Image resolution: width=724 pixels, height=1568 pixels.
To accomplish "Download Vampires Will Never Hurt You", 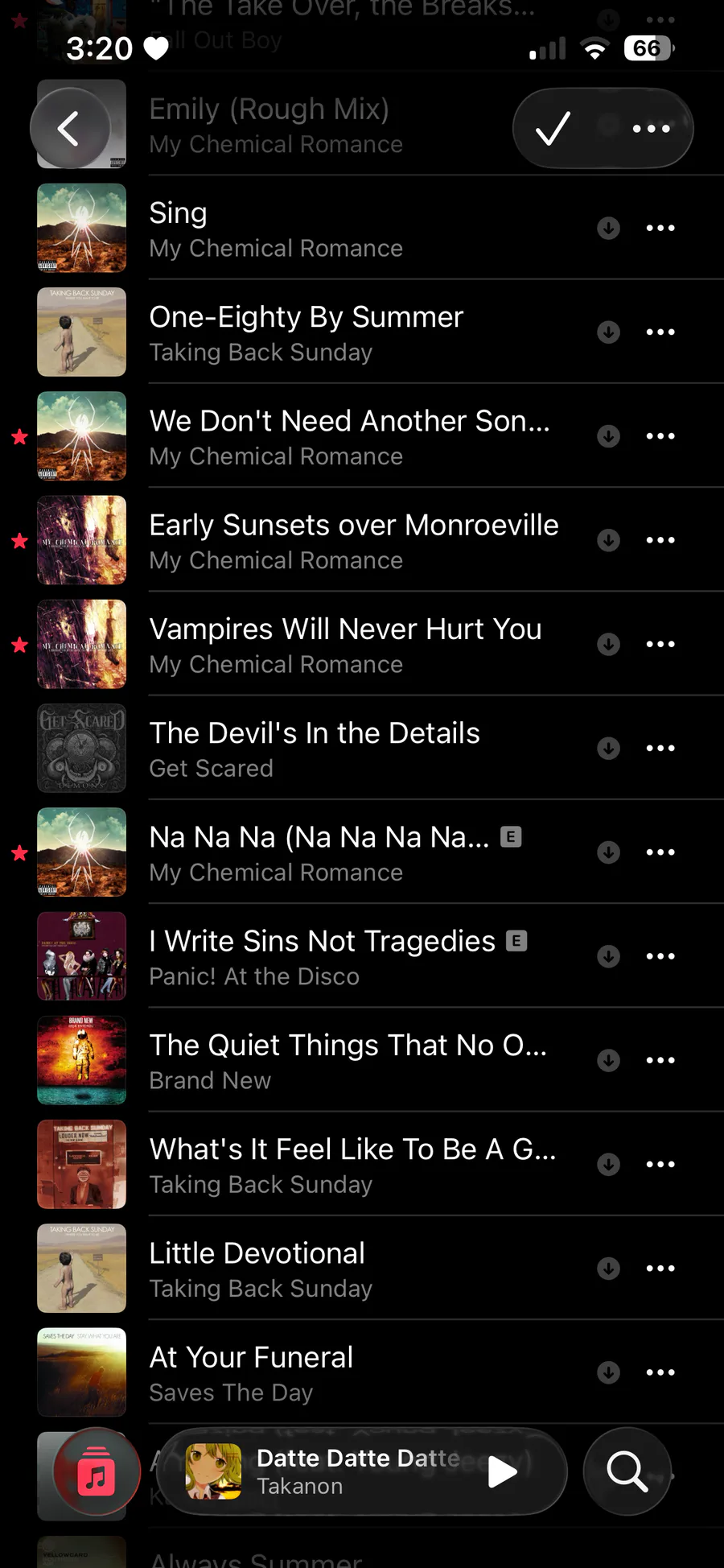I will (608, 644).
